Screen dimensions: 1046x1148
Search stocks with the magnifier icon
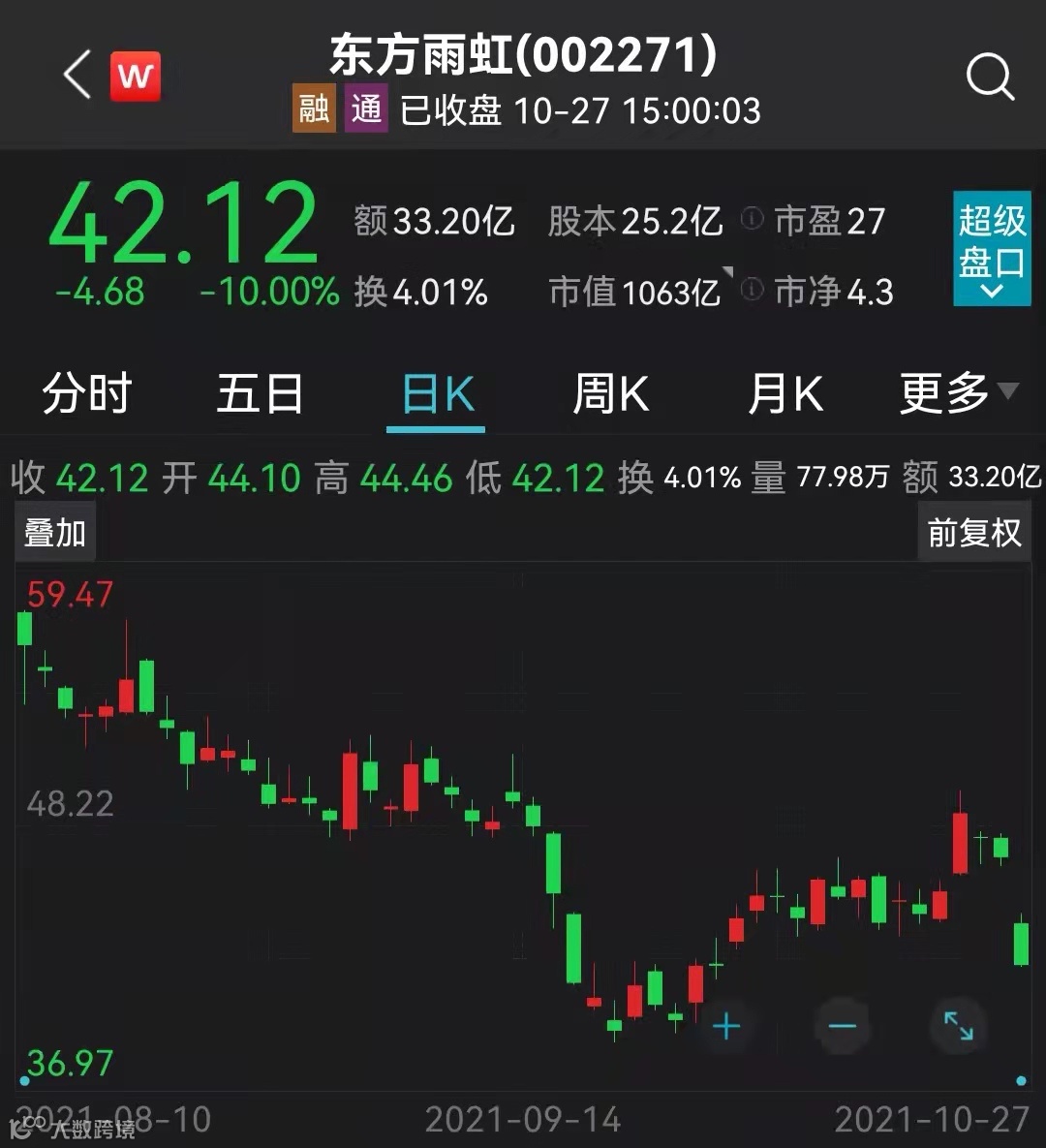pyautogui.click(x=989, y=76)
